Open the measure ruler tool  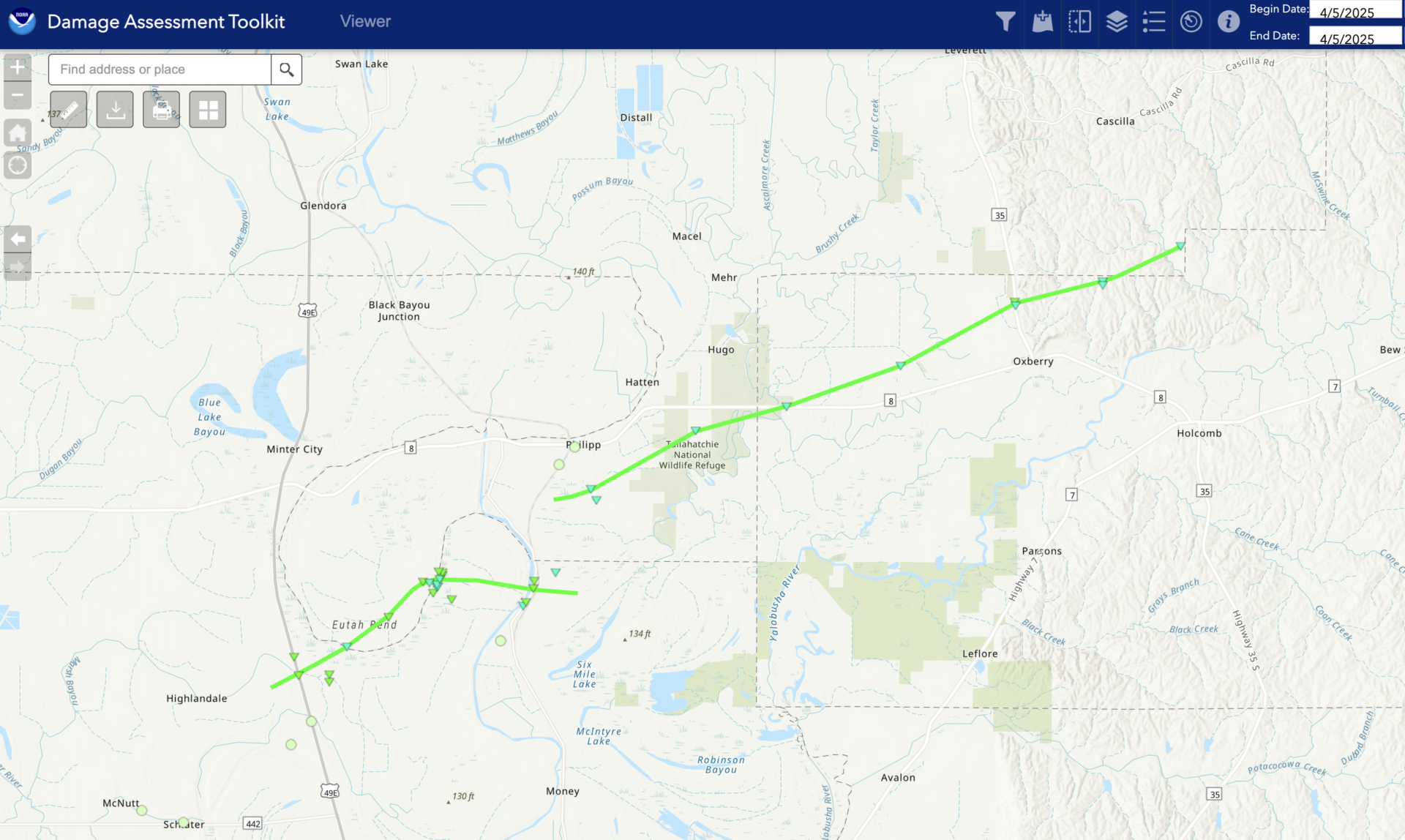point(69,110)
